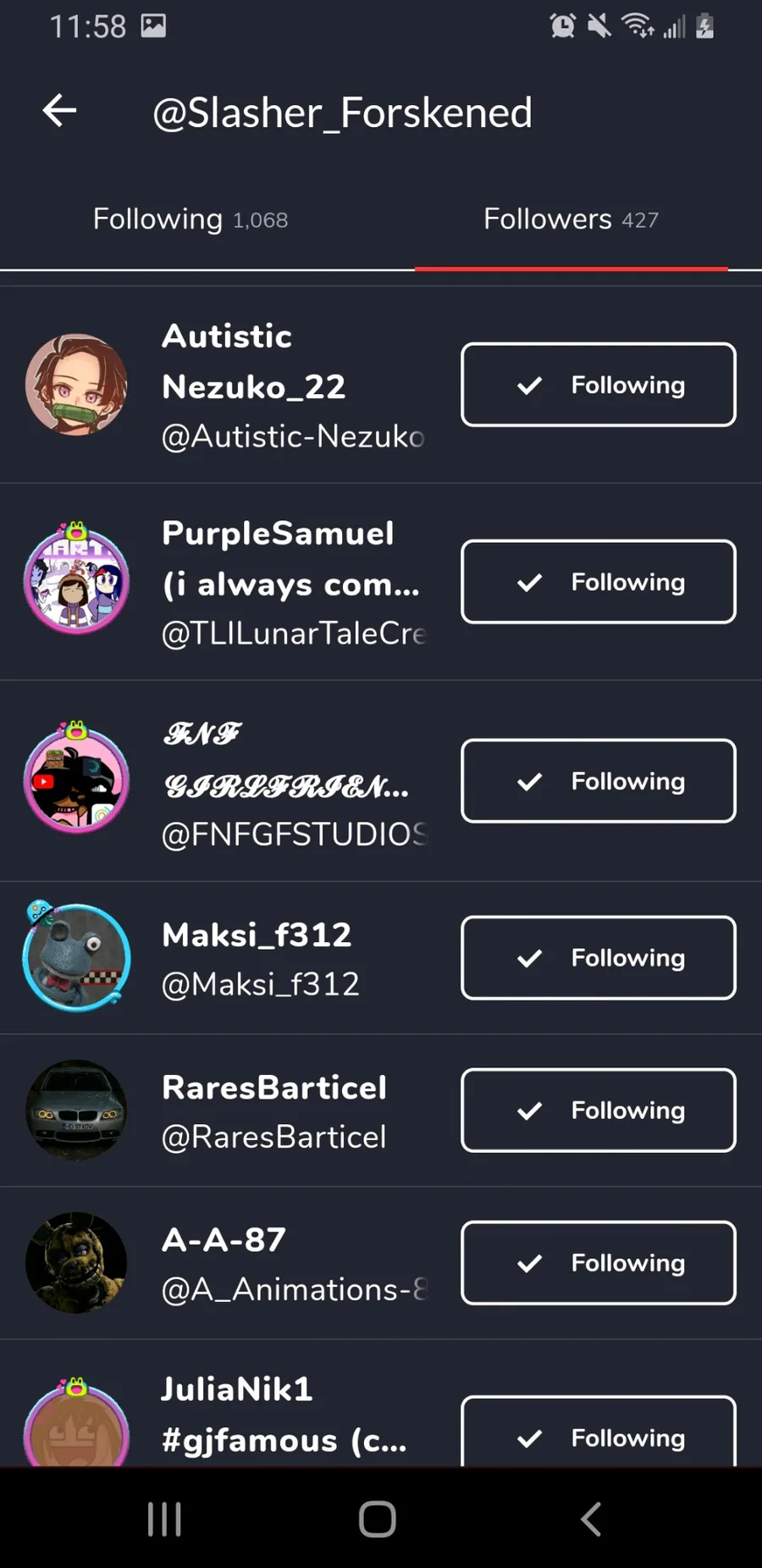Image resolution: width=762 pixels, height=1568 pixels.
Task: Select the Followers tab
Action: click(x=571, y=219)
